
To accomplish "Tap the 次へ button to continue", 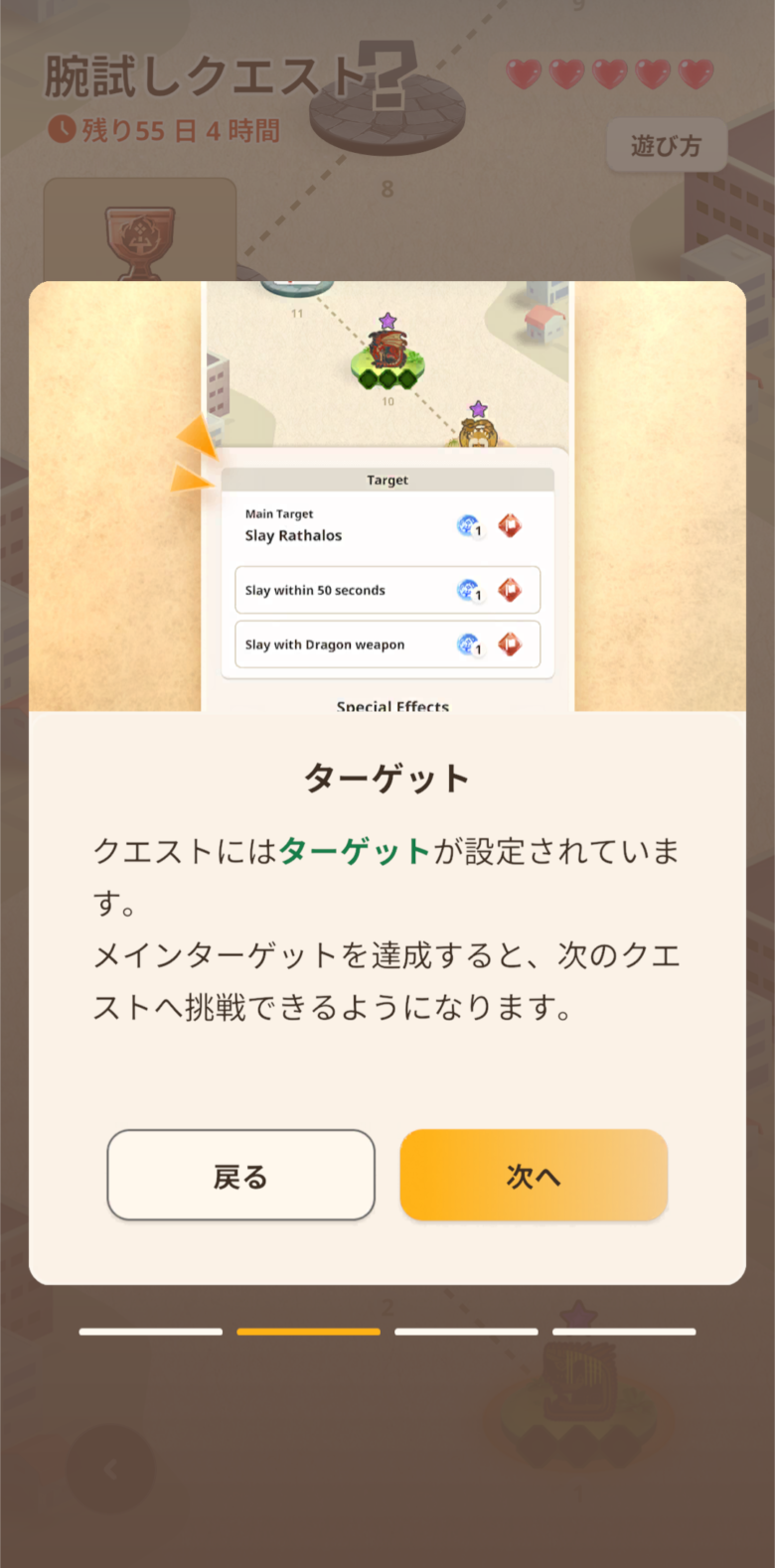I will click(534, 1176).
